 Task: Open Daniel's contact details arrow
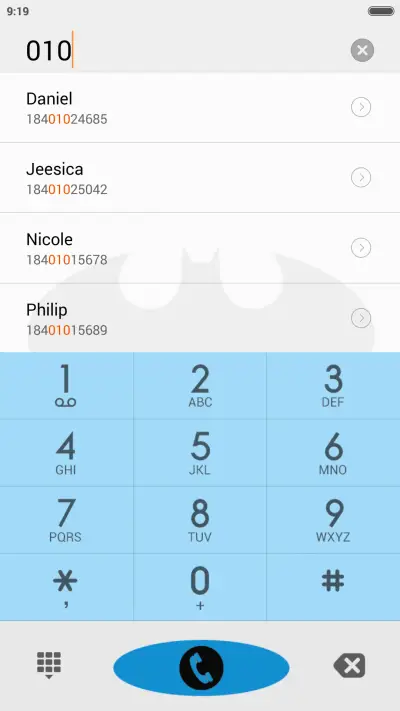tap(361, 107)
